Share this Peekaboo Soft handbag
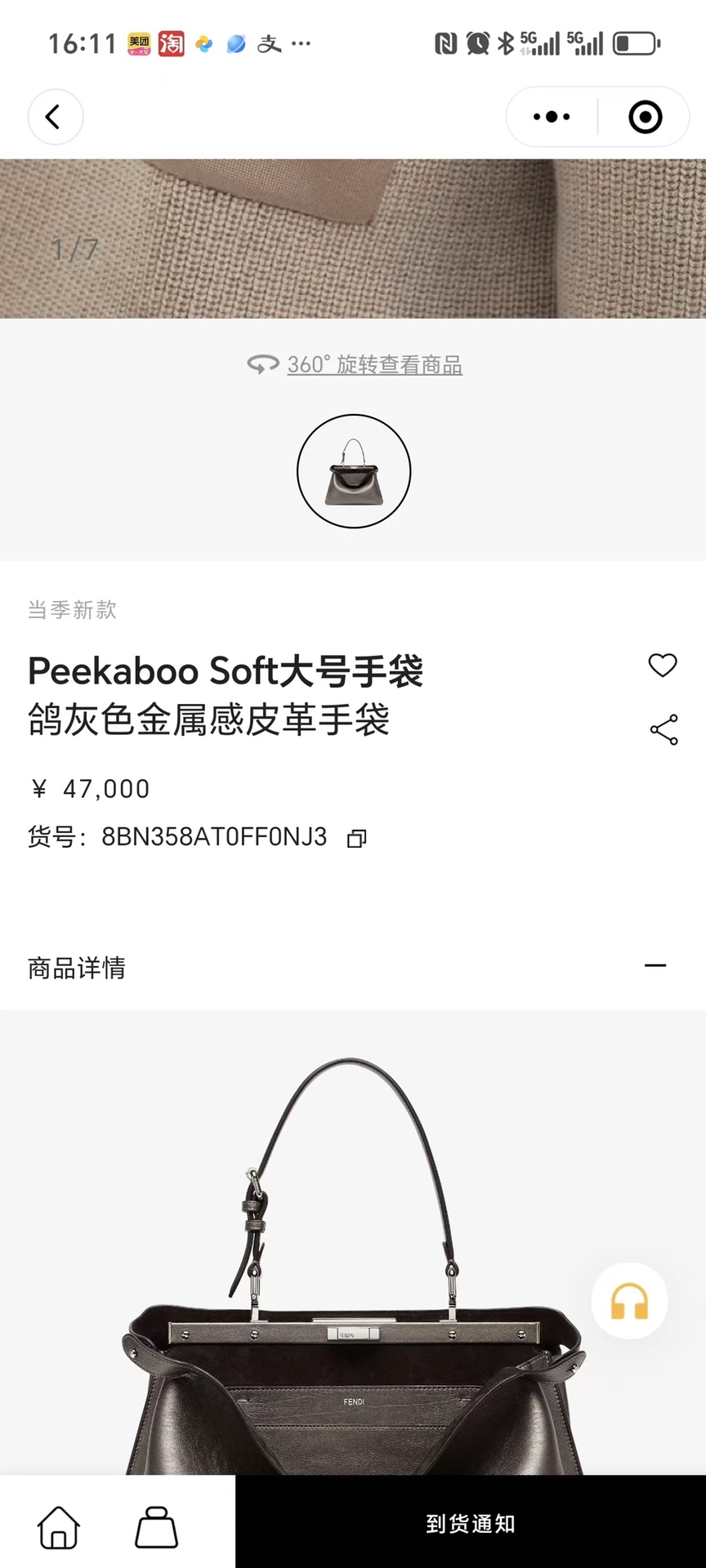This screenshot has width=706, height=1568. (664, 730)
